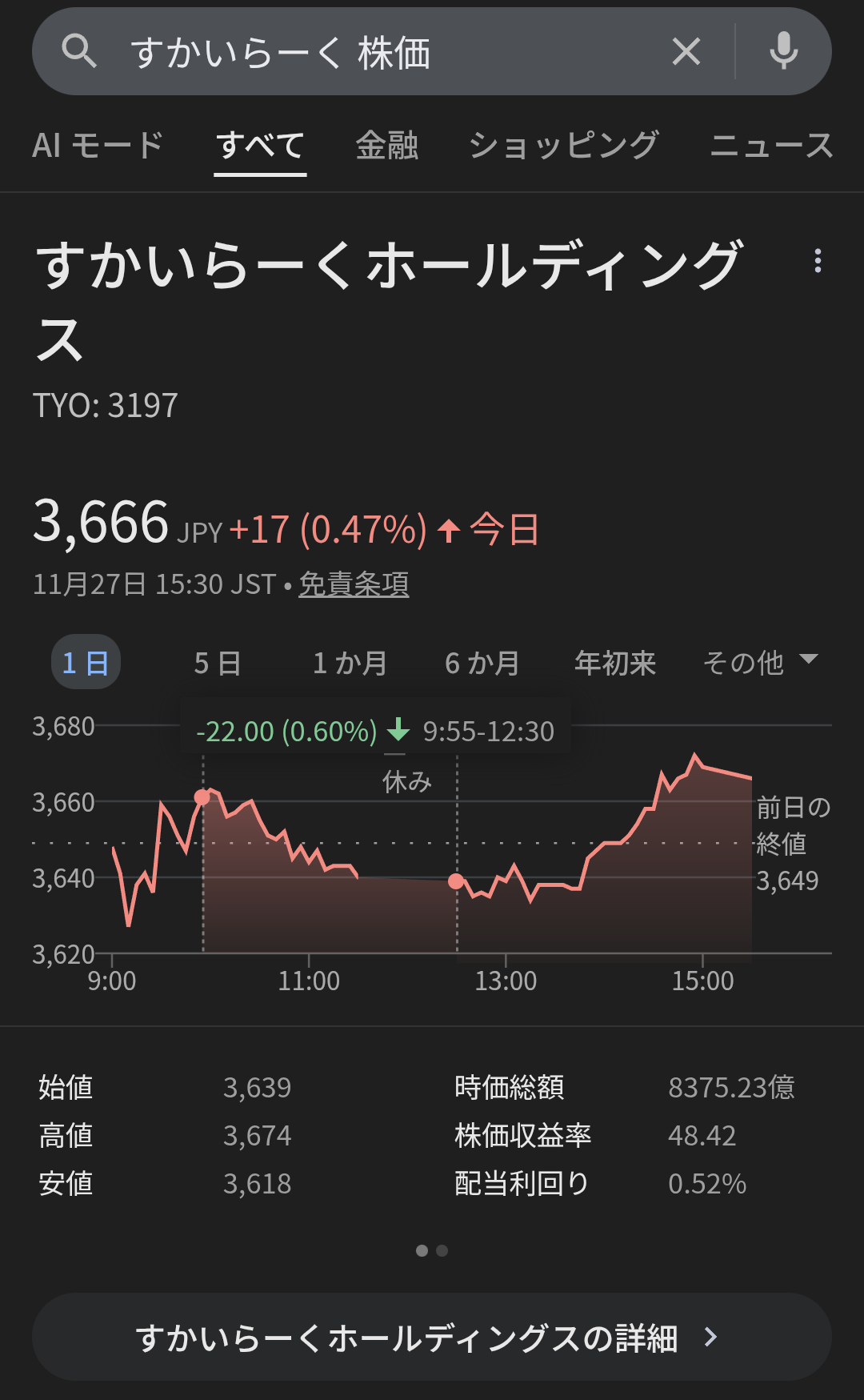Select the 1 日 chart range
Image resolution: width=864 pixels, height=1400 pixels.
(x=86, y=663)
